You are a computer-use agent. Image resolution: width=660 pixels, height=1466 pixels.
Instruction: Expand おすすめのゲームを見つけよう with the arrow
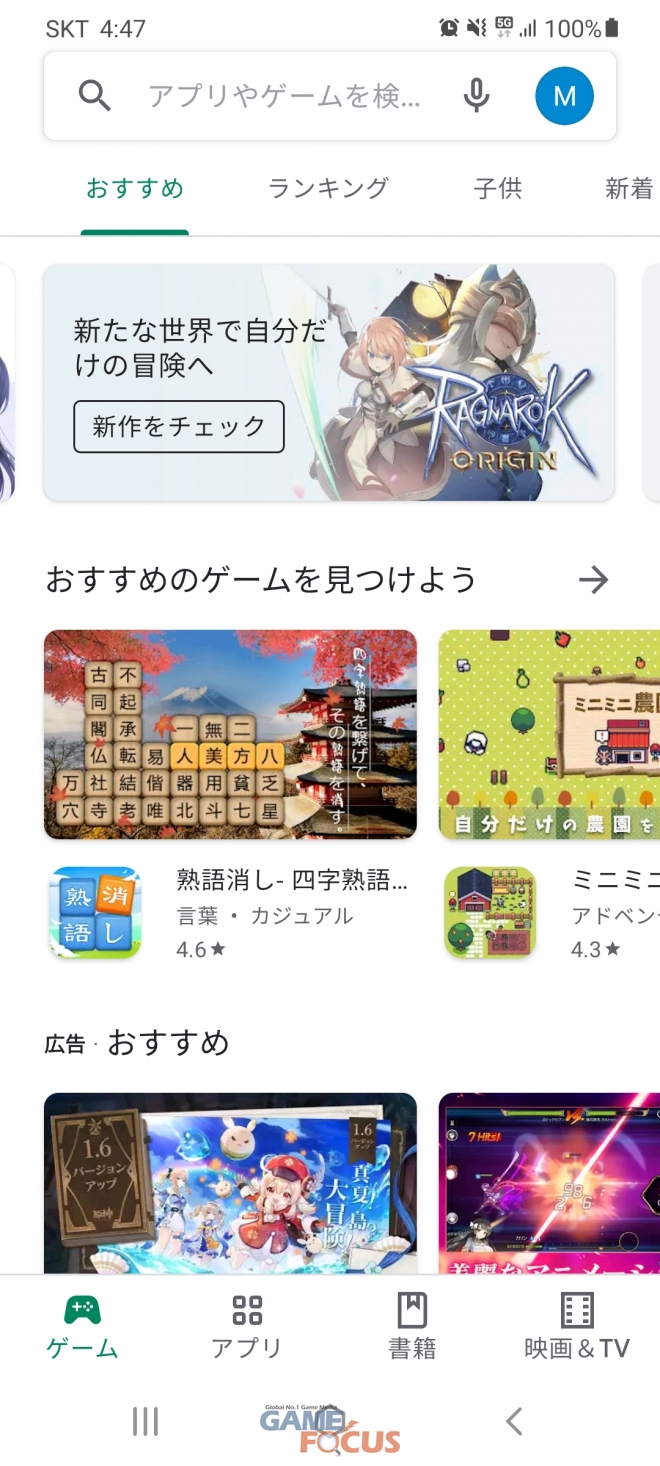[593, 579]
